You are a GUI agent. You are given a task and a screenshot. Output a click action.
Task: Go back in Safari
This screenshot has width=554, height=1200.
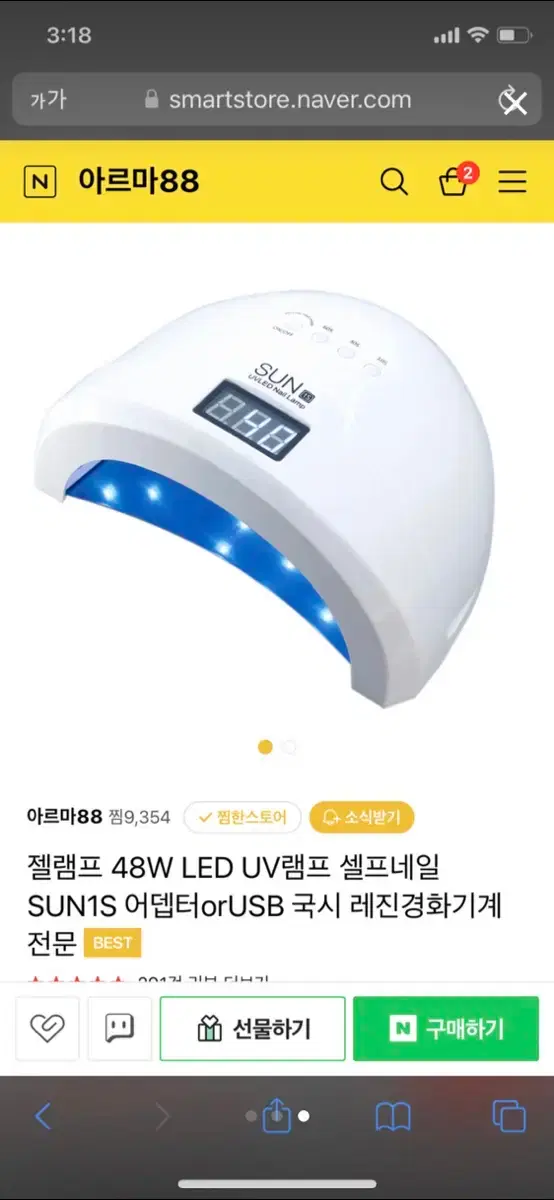pos(43,1116)
